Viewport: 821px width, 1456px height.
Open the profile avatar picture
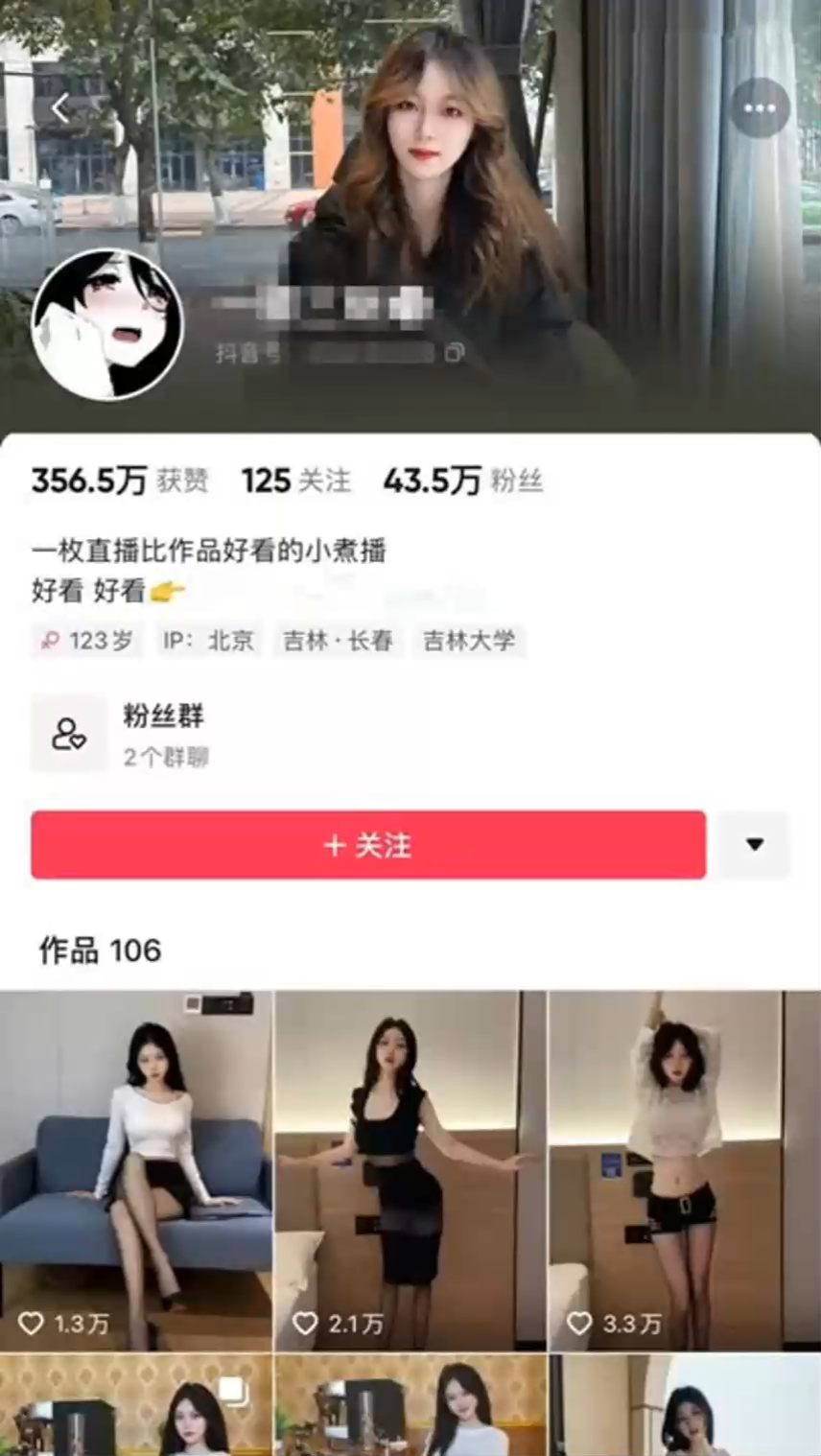click(107, 324)
